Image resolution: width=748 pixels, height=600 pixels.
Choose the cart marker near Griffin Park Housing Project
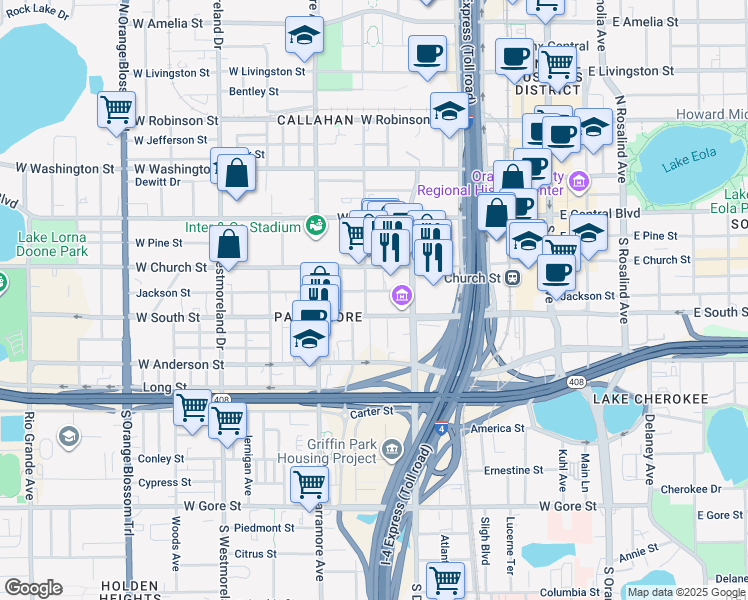(310, 485)
